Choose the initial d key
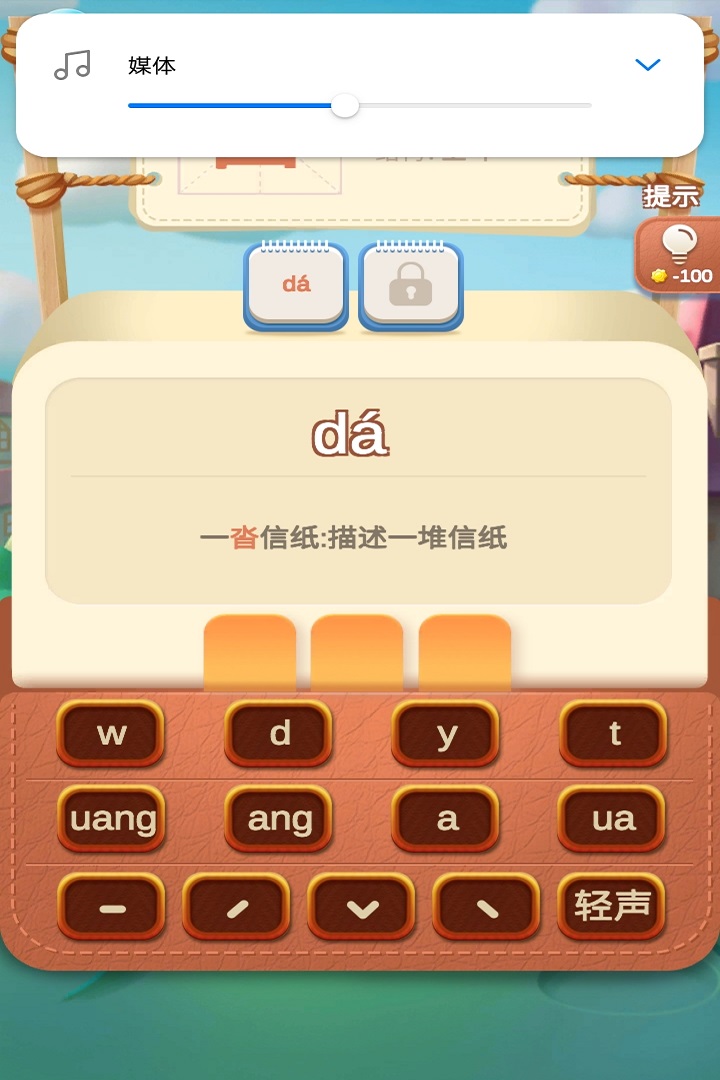The height and width of the screenshot is (1080, 720). tap(279, 734)
